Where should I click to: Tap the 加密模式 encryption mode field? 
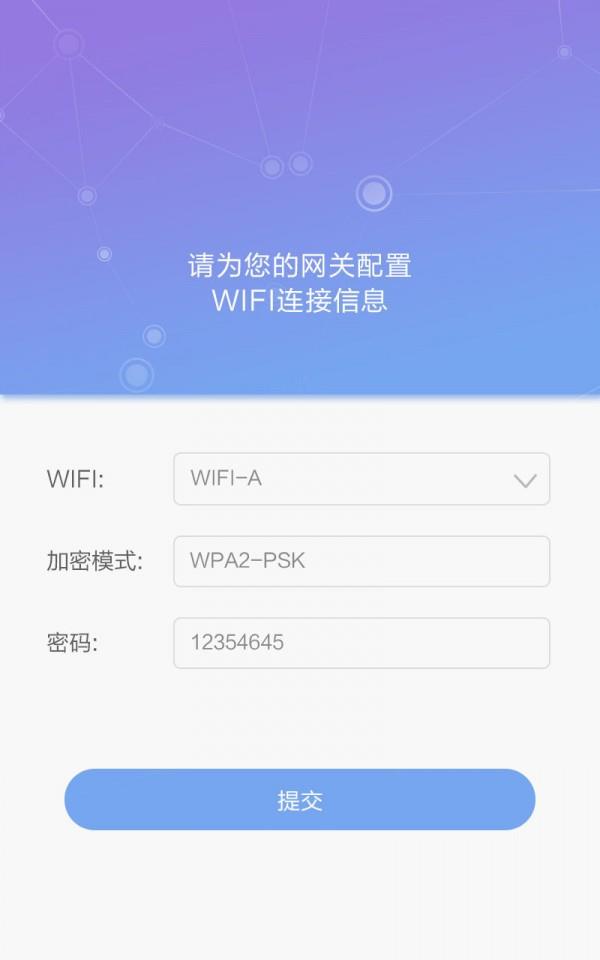pyautogui.click(x=361, y=561)
